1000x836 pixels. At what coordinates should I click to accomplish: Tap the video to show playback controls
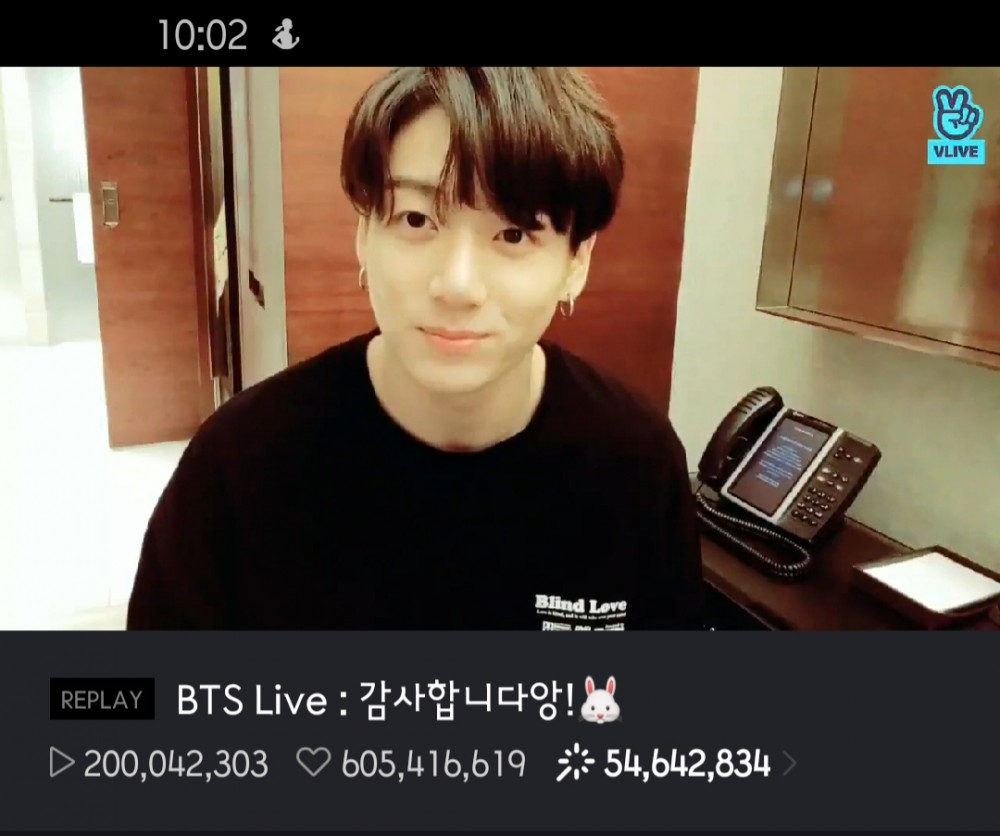pos(500,348)
